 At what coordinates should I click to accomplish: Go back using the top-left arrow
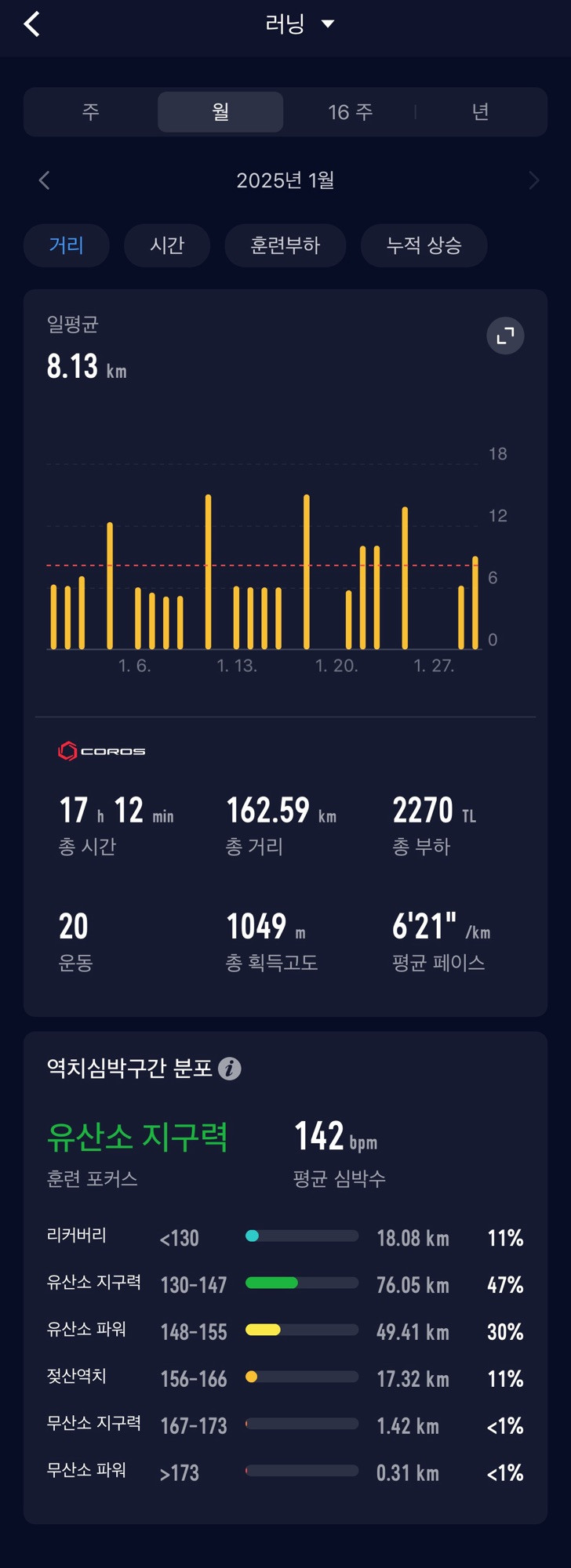click(x=31, y=24)
